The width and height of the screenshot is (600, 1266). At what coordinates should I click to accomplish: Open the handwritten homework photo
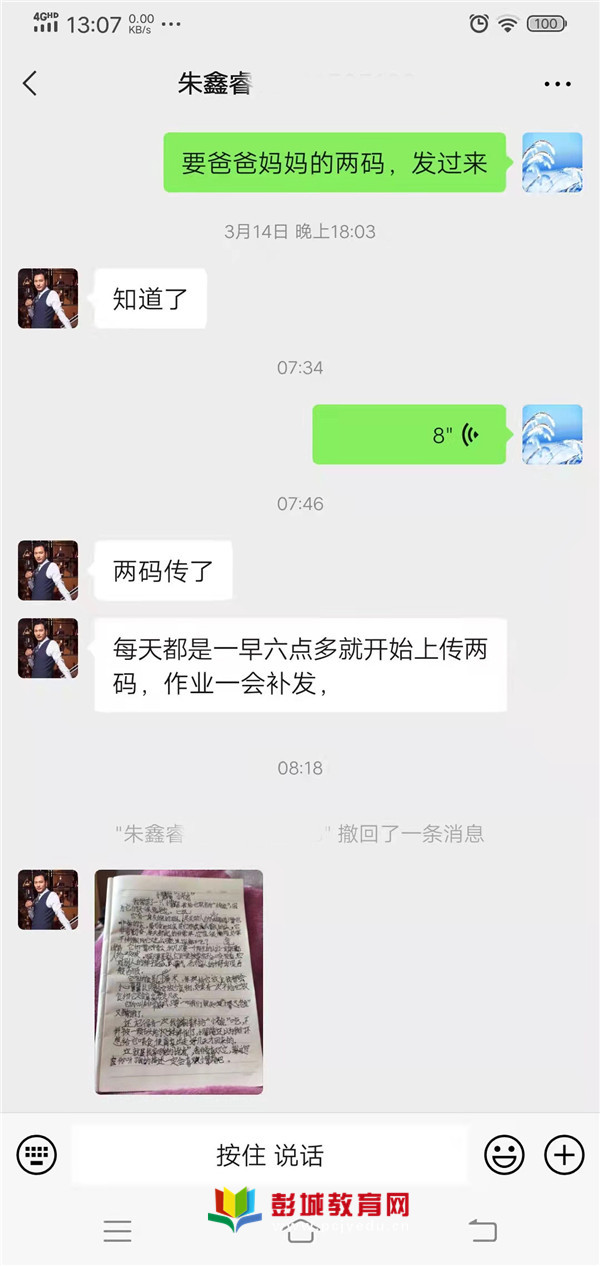[179, 981]
